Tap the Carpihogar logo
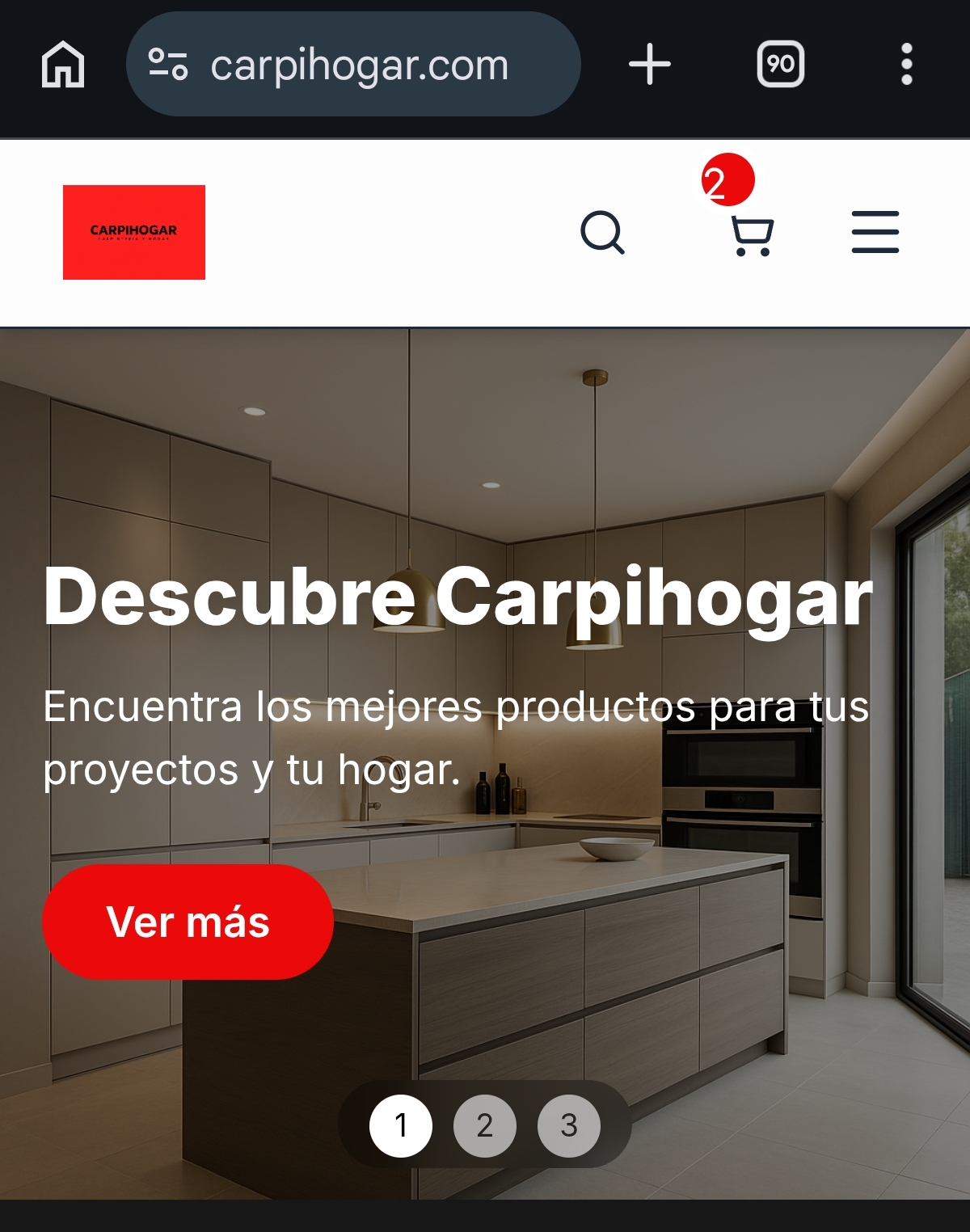Screen dimensions: 970x1232 [134, 233]
